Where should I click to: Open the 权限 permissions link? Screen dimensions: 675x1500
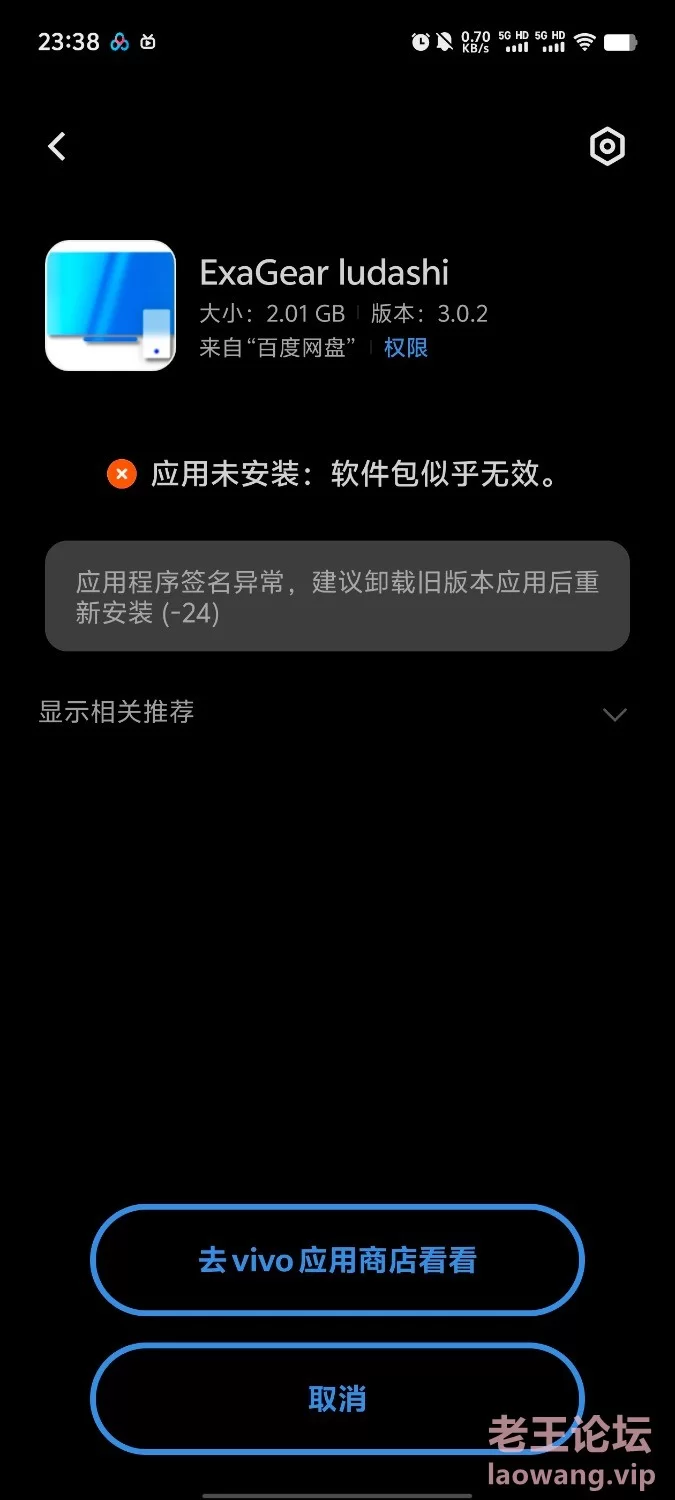tap(406, 347)
